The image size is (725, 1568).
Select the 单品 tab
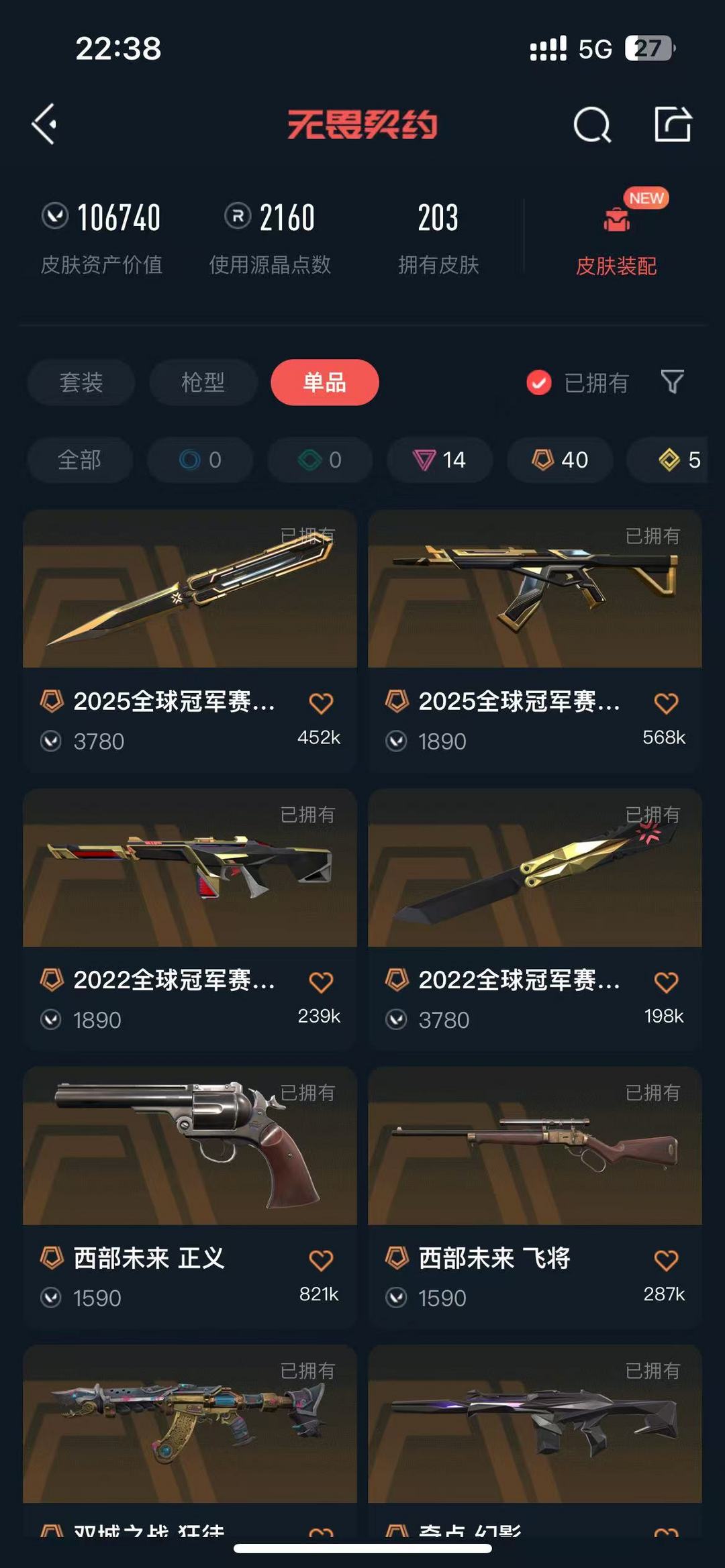324,382
